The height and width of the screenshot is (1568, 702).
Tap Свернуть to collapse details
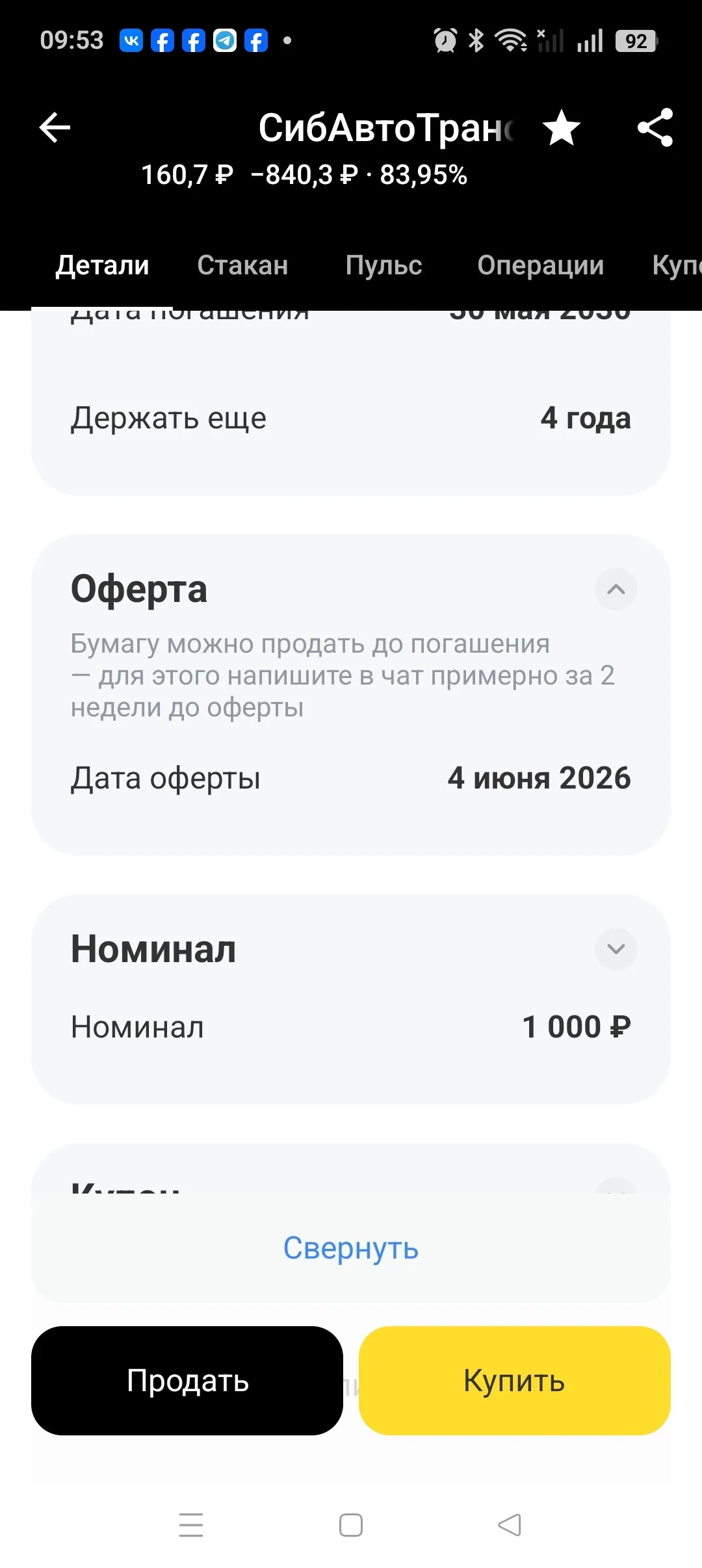(351, 1248)
